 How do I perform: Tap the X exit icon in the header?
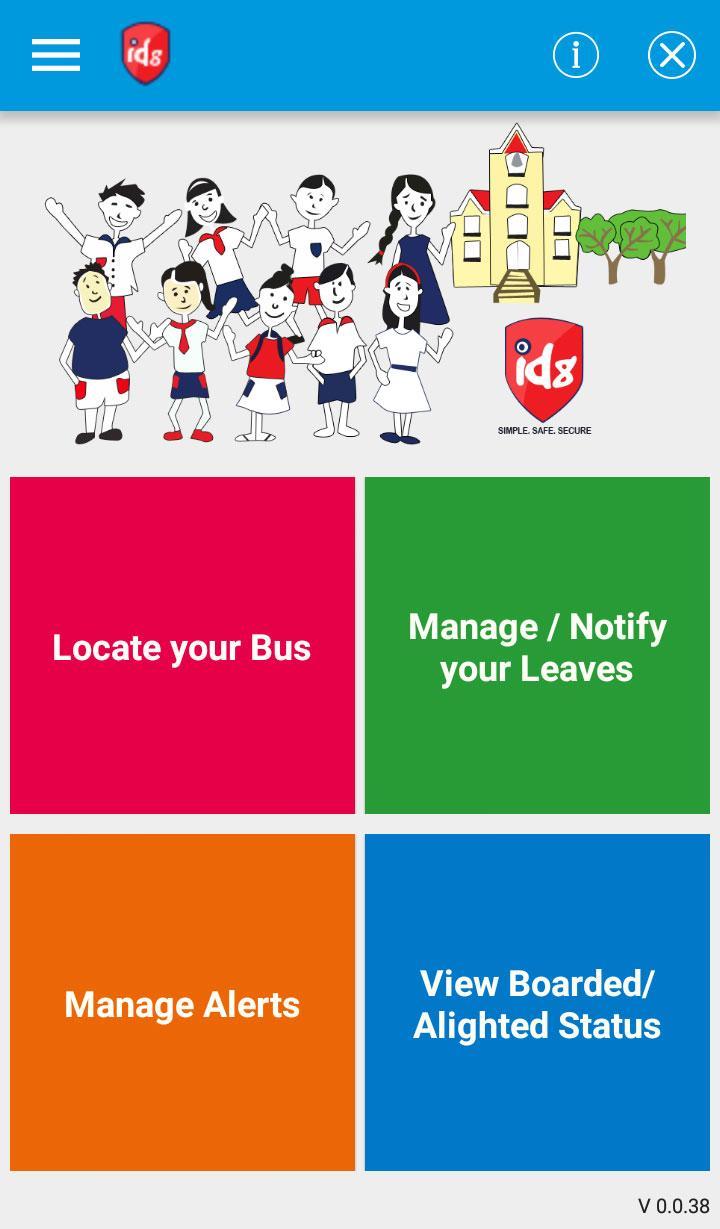point(672,56)
